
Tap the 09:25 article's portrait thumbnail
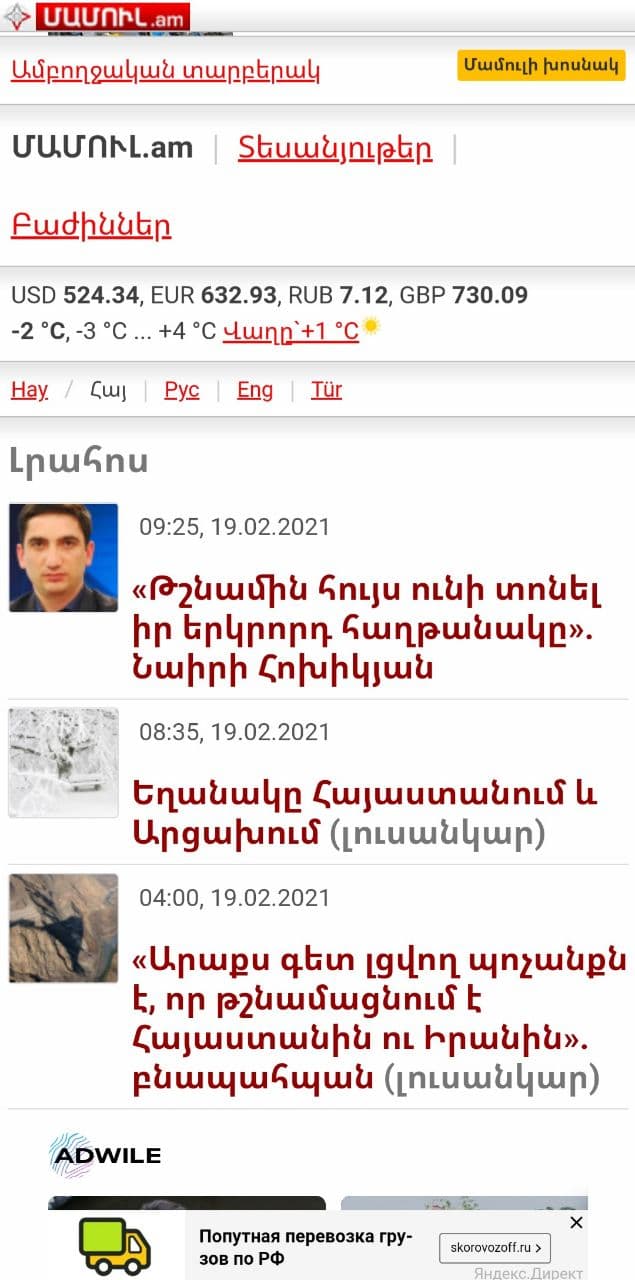[x=63, y=557]
